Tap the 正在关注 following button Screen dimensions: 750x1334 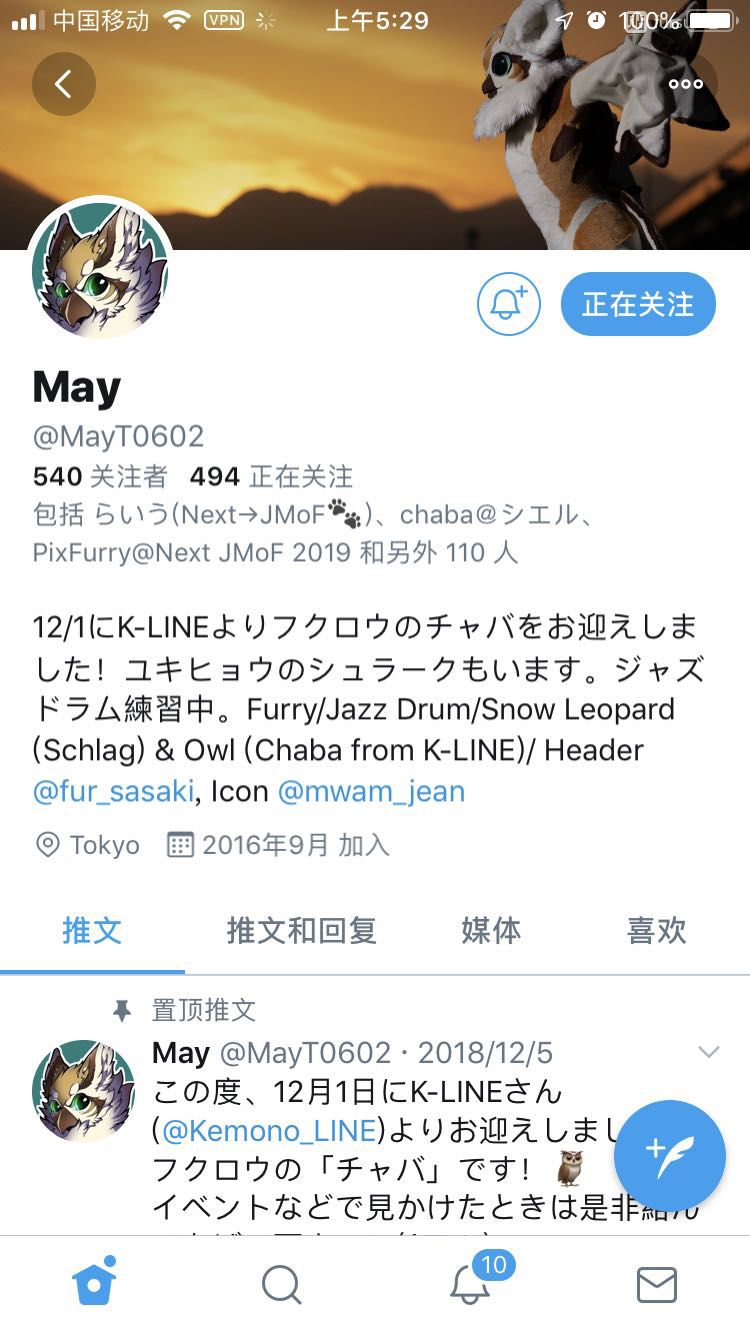tap(638, 304)
